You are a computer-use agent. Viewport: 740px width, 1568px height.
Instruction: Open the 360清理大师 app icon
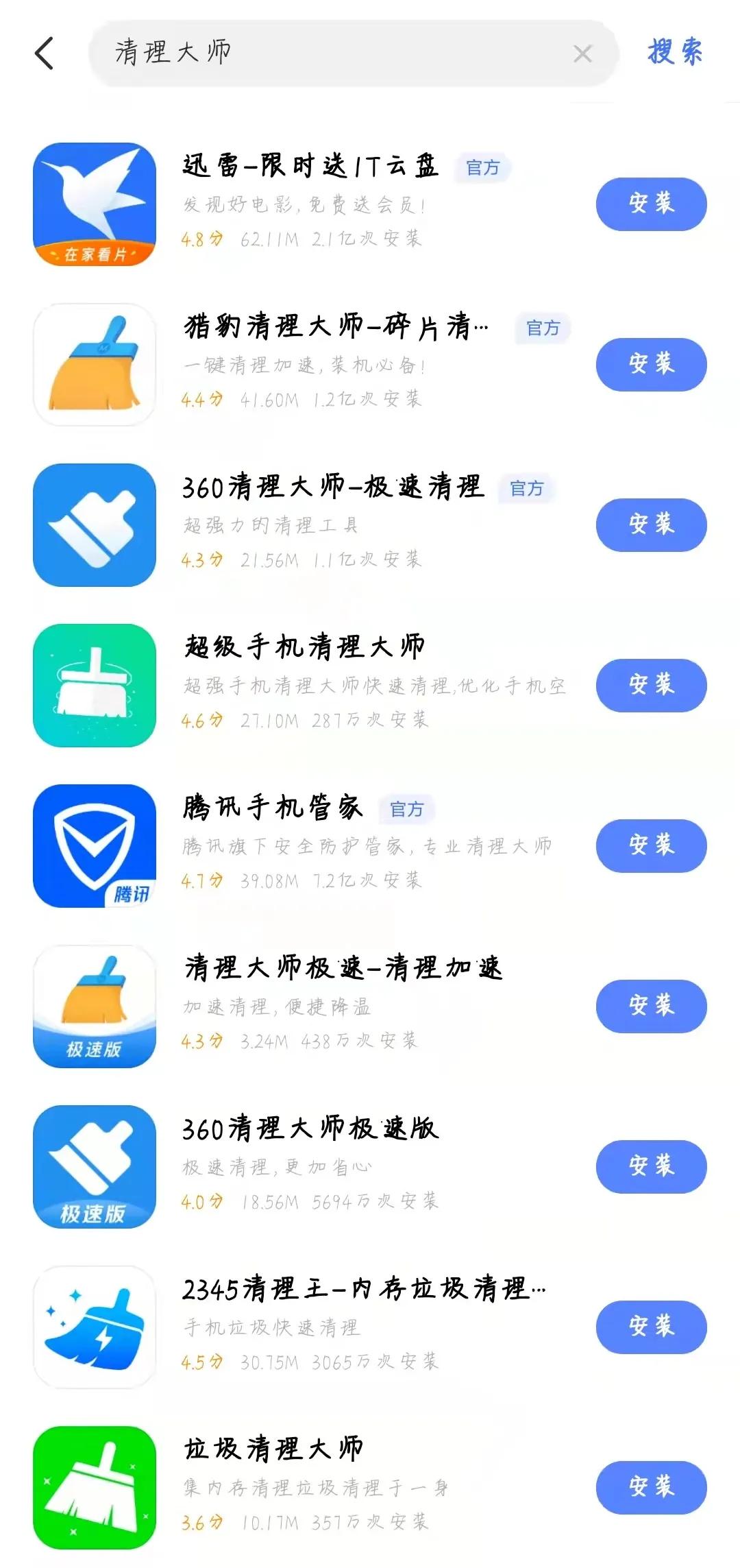pos(94,525)
